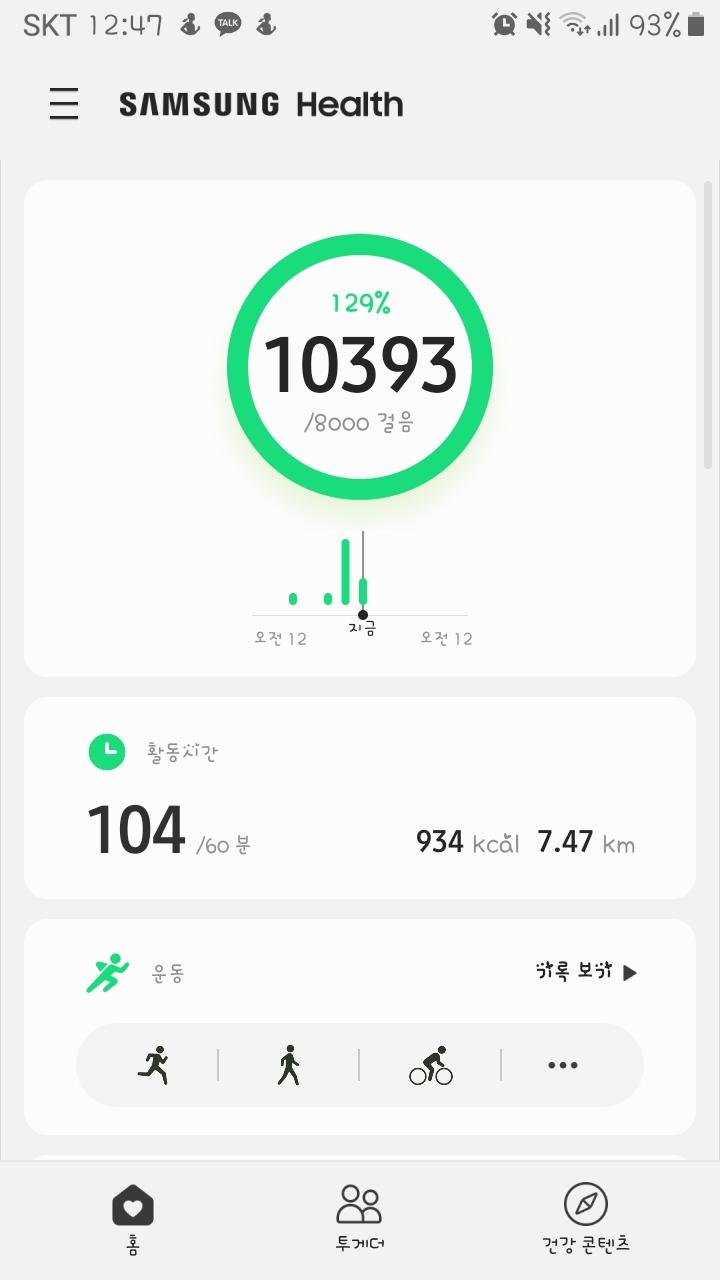Switch to the 홈 tab
Screen dimensions: 720x1280
click(x=133, y=1217)
